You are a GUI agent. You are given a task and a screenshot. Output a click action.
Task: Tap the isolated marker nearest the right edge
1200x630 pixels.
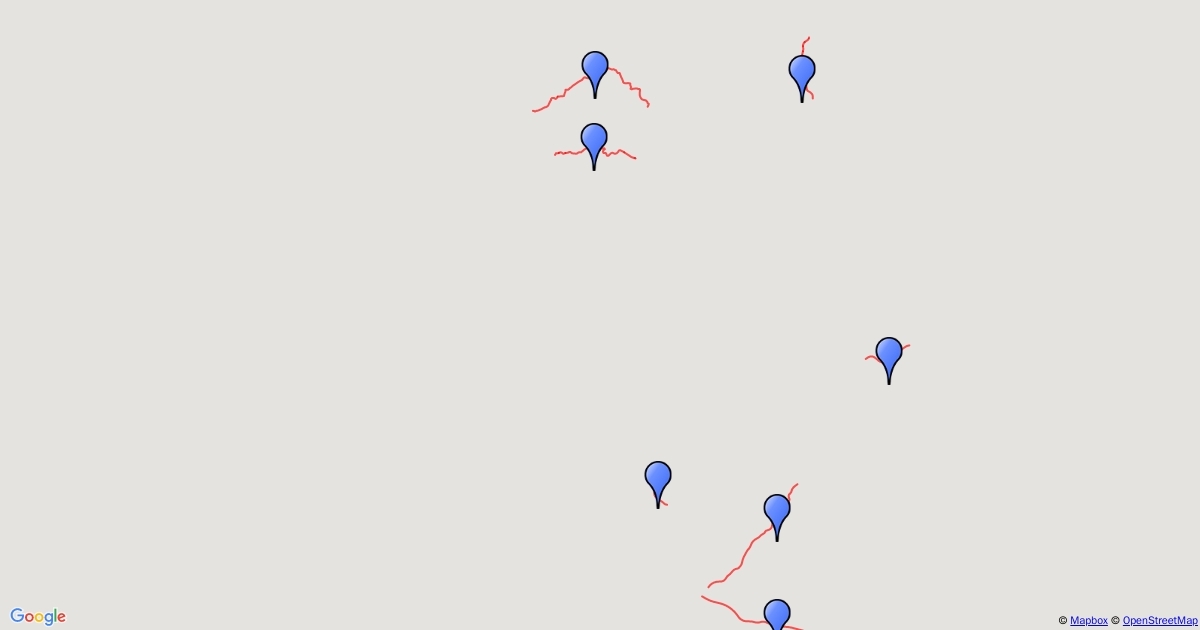889,355
